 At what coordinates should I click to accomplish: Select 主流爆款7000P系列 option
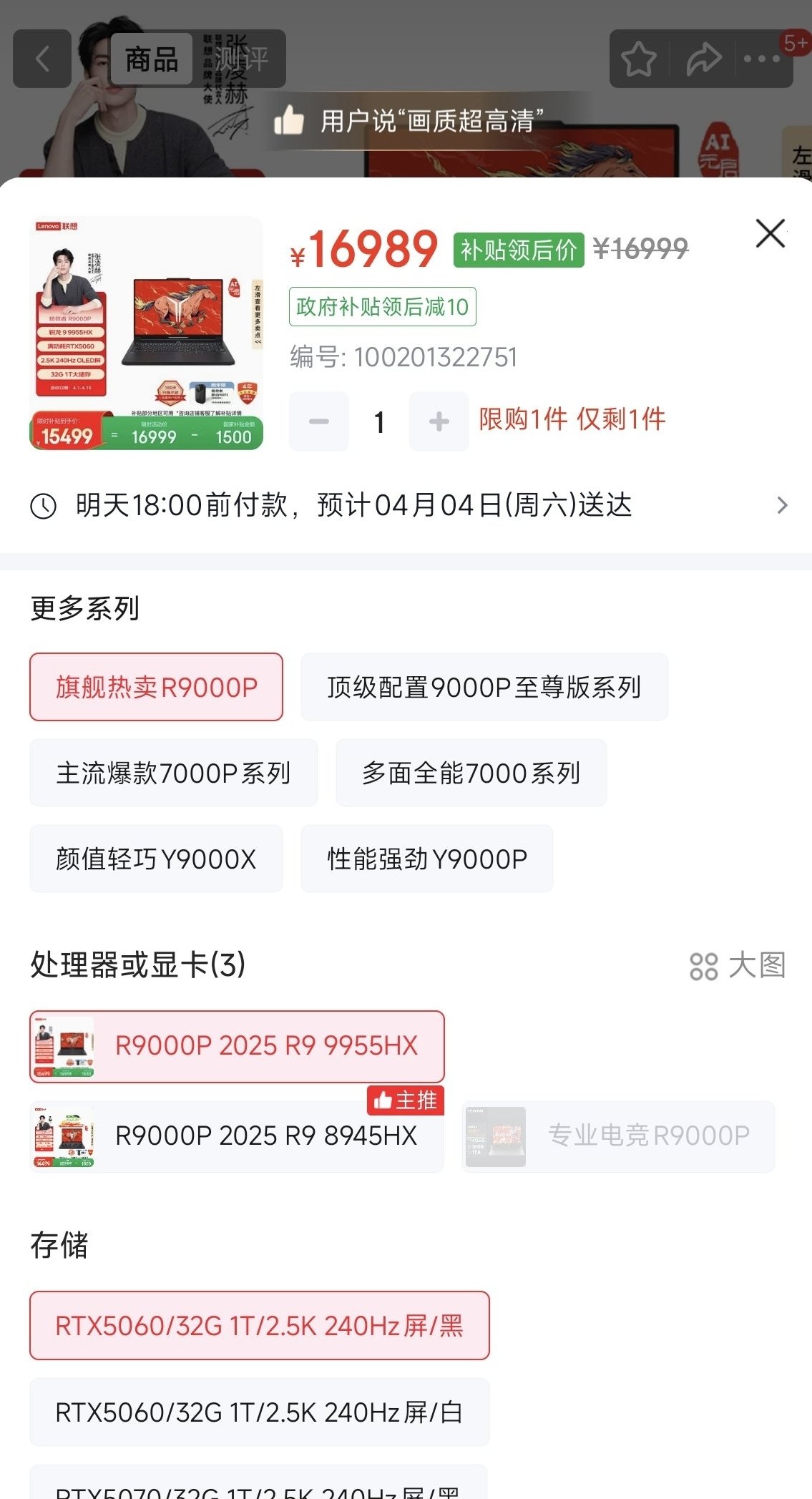coord(173,773)
